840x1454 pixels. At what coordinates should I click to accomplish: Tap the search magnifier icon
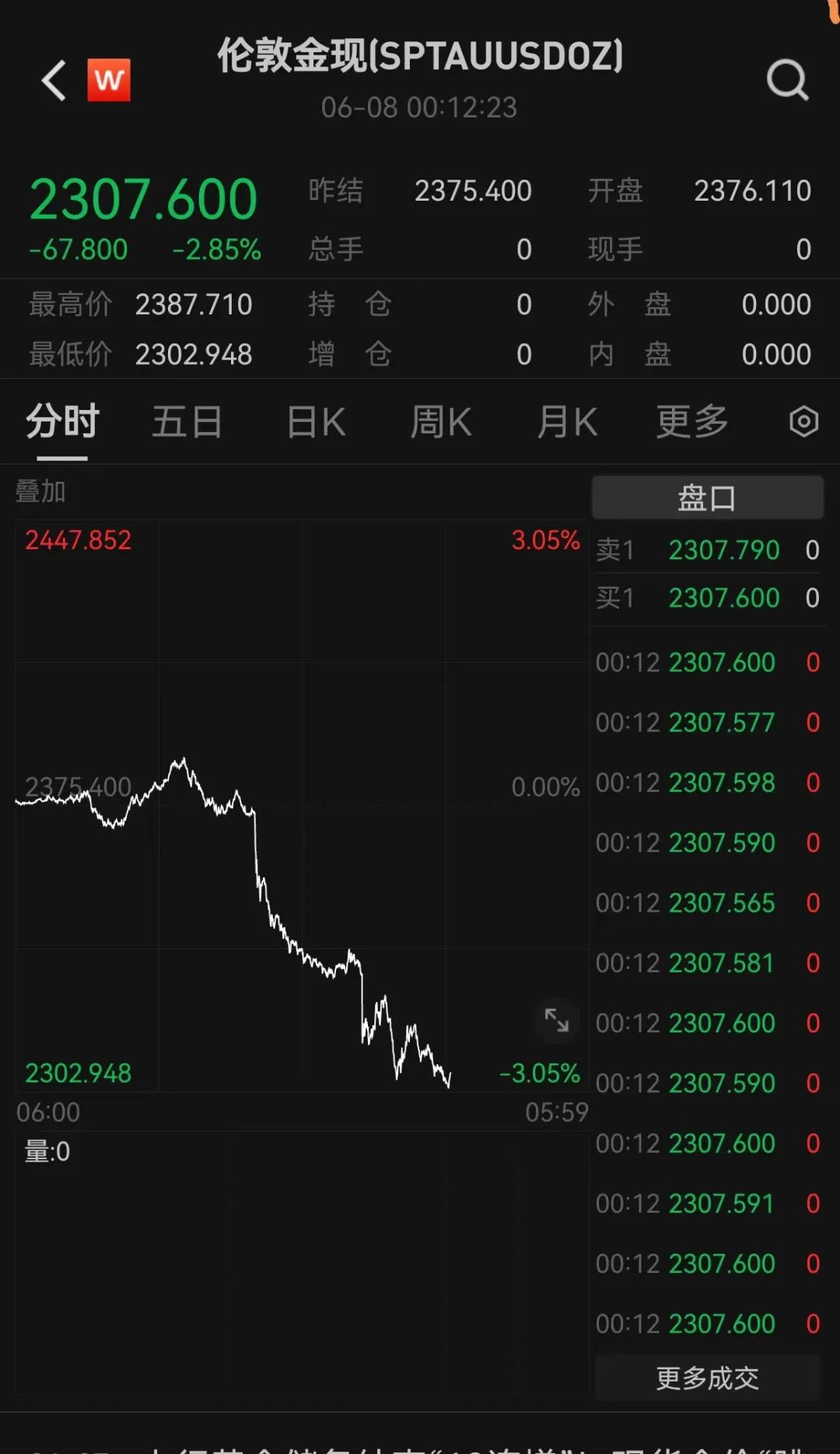point(788,80)
